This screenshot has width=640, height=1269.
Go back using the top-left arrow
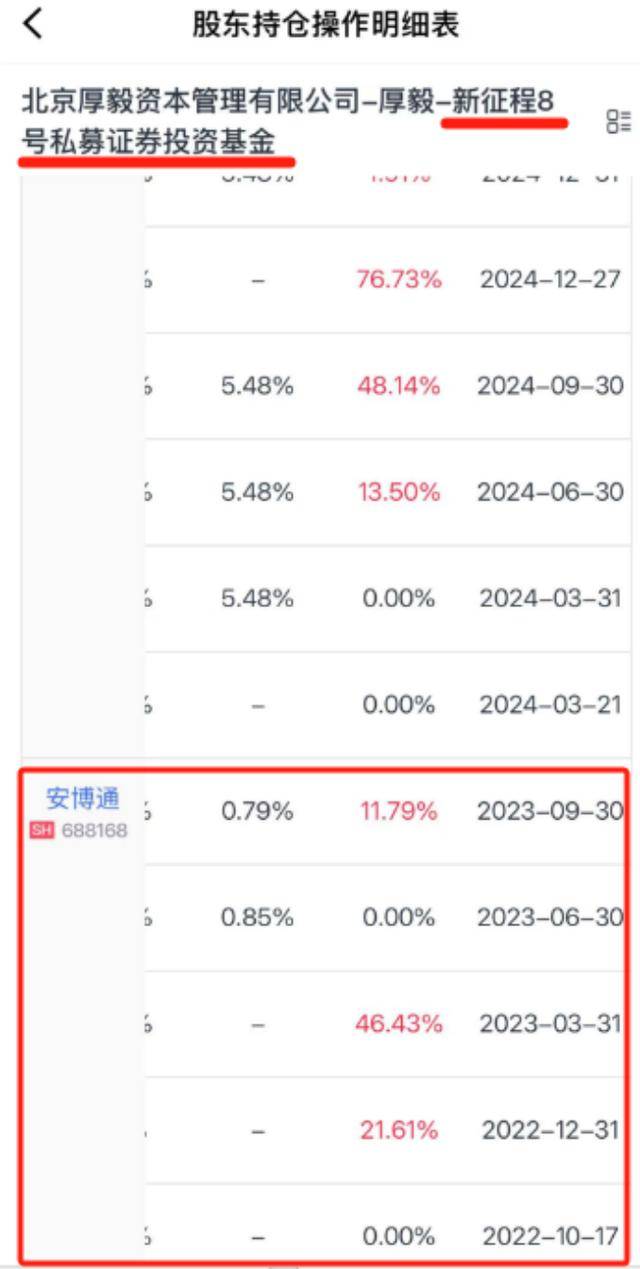pos(33,24)
